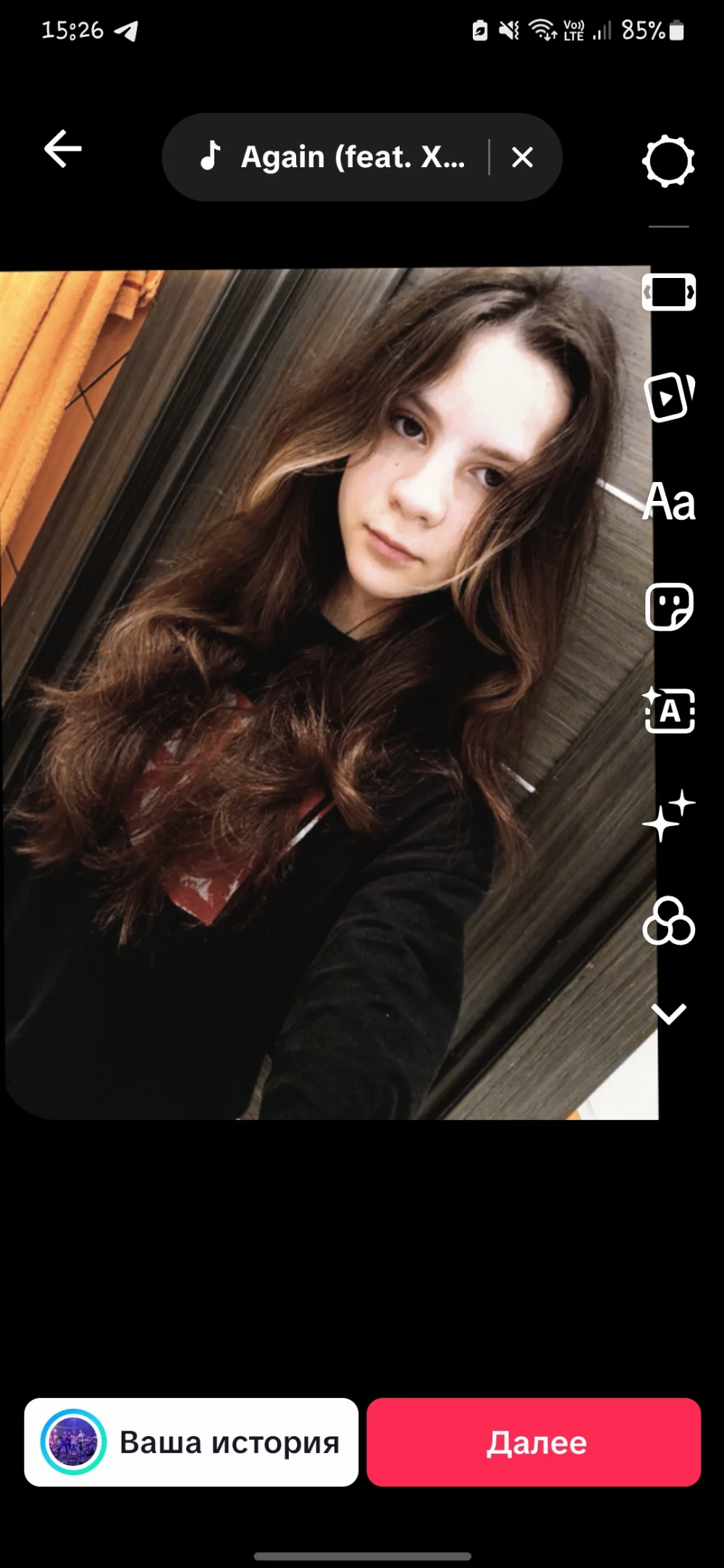The width and height of the screenshot is (724, 1568).
Task: Expand more editing tools with the chevron
Action: [668, 1014]
